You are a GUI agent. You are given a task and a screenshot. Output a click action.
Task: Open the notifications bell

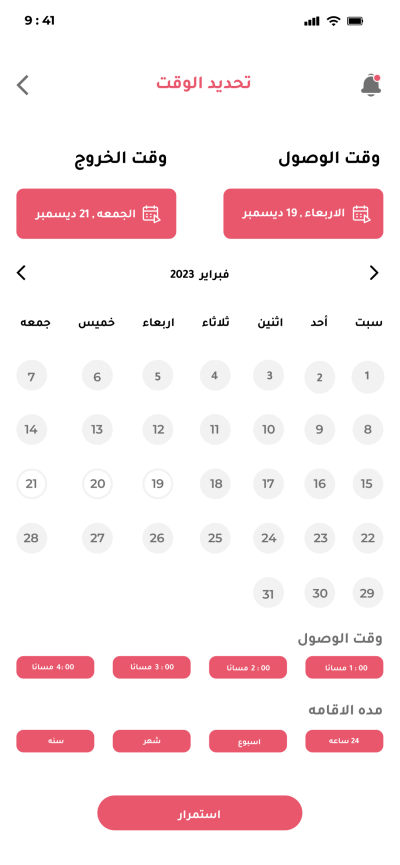point(372,85)
